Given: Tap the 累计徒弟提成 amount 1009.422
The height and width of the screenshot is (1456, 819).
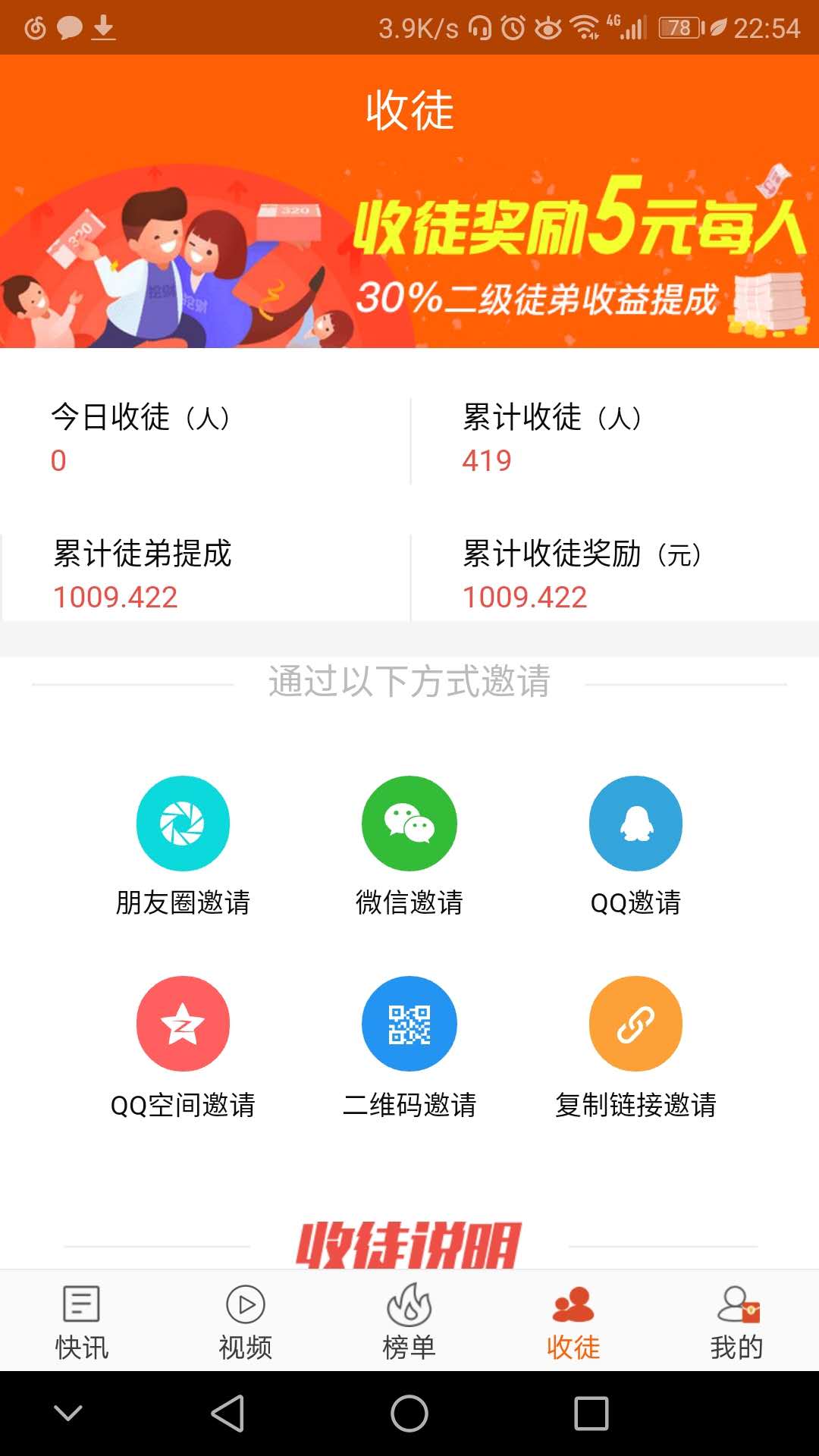Looking at the screenshot, I should click(114, 598).
